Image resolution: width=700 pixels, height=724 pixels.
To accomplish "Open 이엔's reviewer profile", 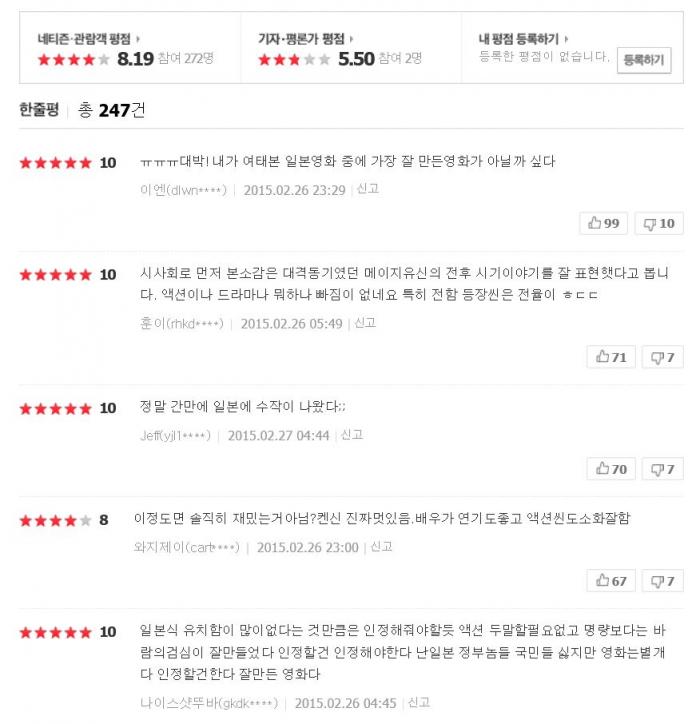I will point(185,190).
